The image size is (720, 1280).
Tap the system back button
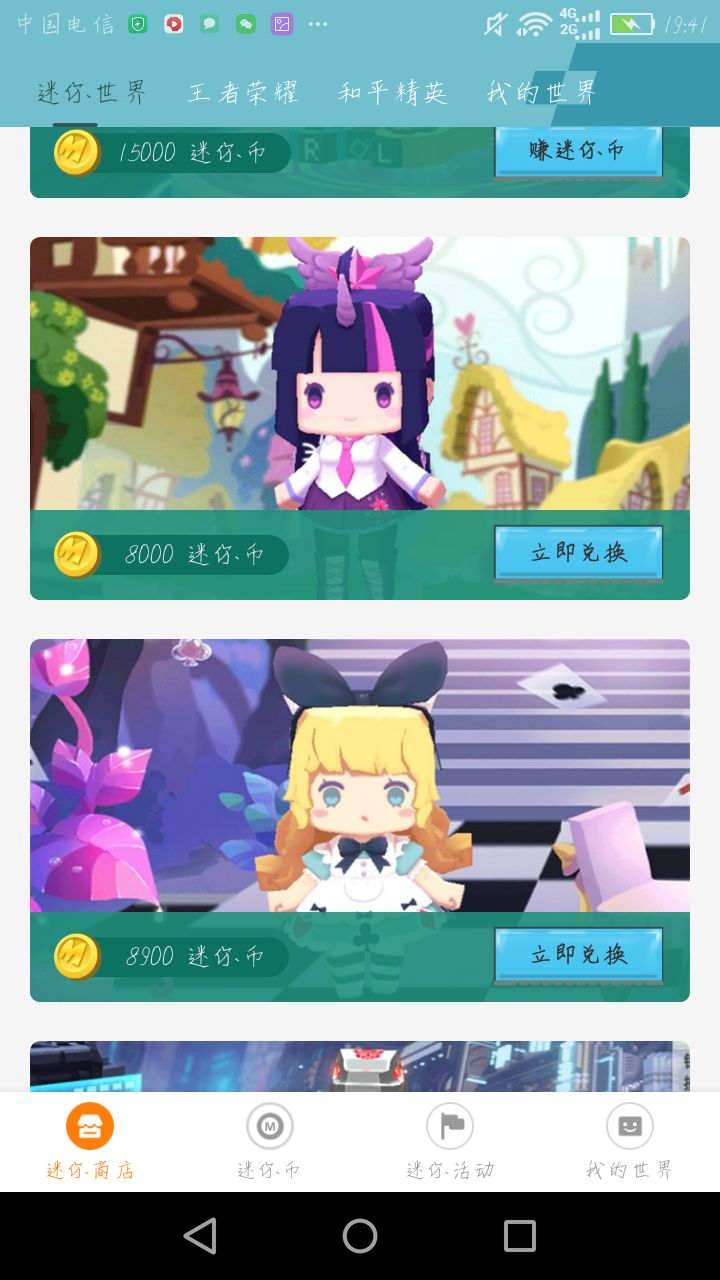pos(201,1236)
